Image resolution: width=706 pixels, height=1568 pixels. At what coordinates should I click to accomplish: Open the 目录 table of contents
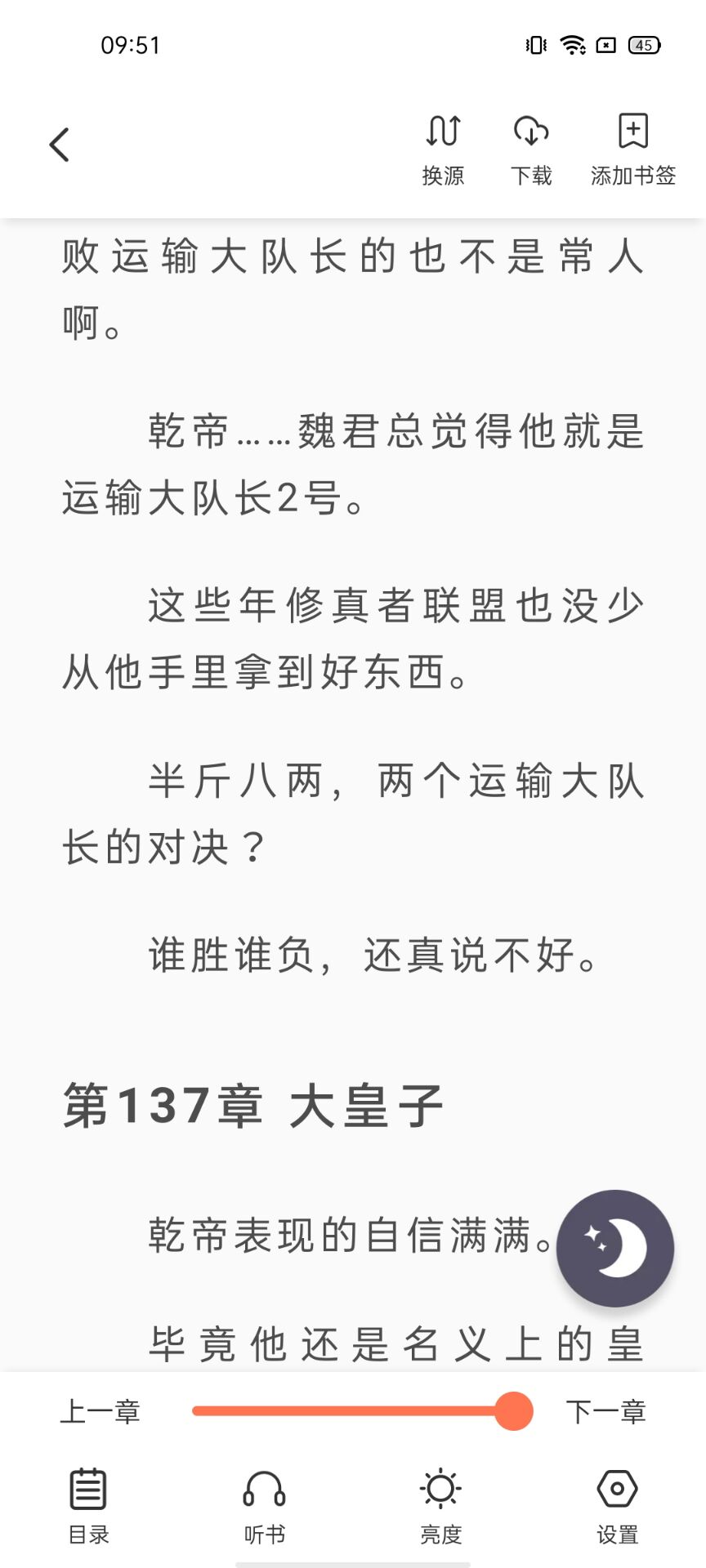[88, 1507]
